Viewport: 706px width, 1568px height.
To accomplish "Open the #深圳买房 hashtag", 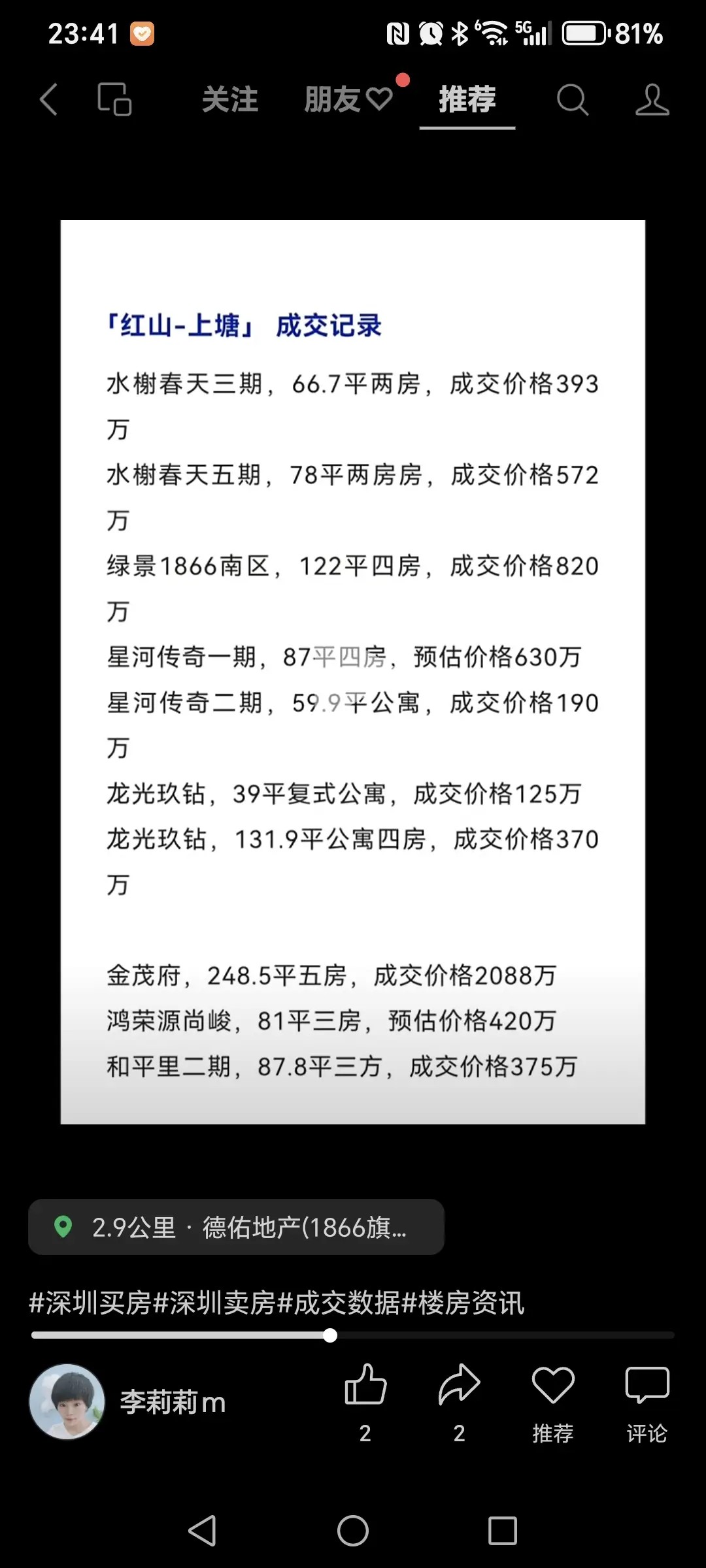I will point(90,1303).
